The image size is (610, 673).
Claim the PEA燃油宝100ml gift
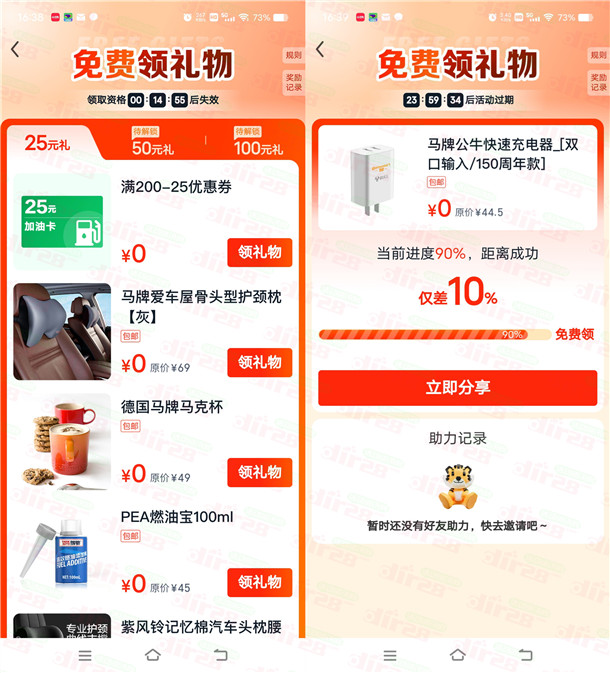[259, 582]
